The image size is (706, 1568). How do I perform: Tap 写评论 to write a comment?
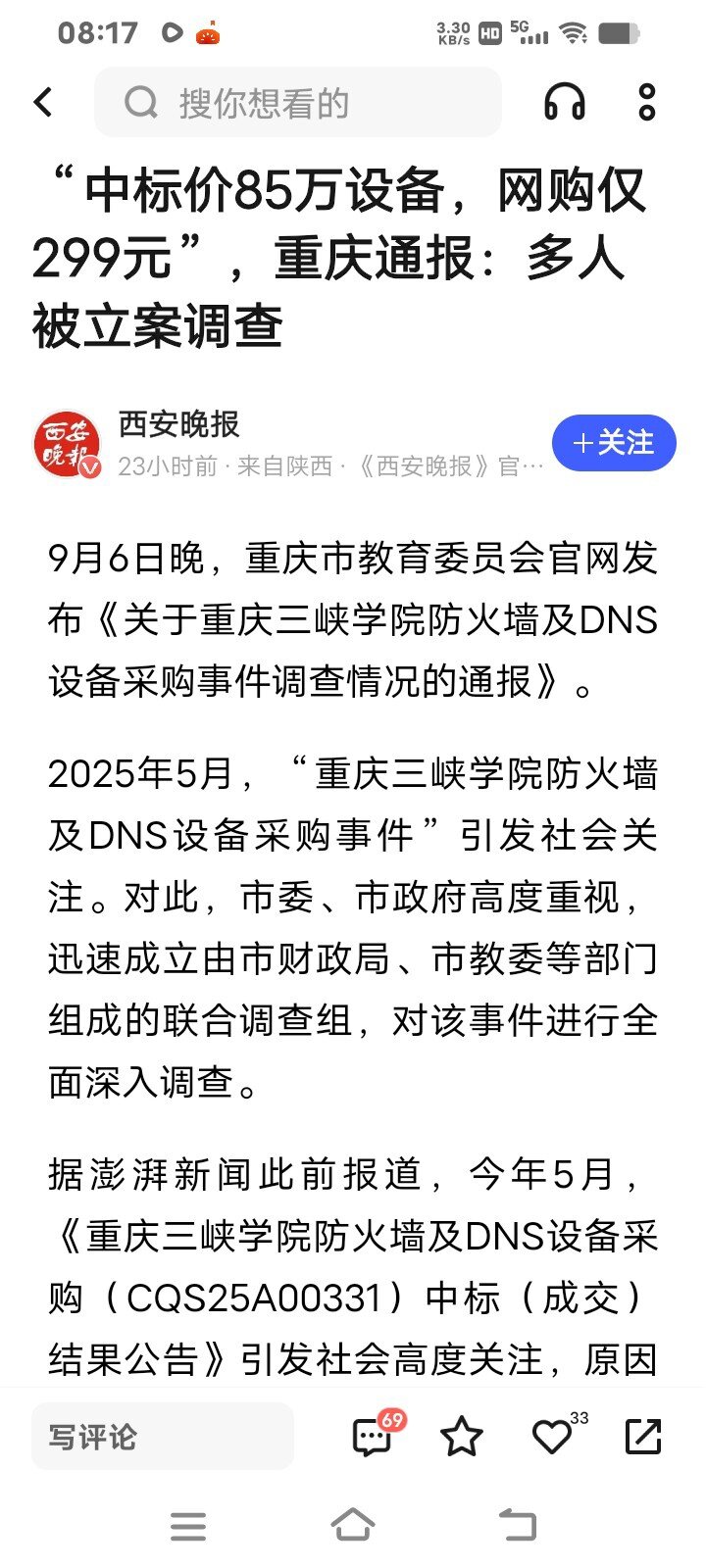163,1437
